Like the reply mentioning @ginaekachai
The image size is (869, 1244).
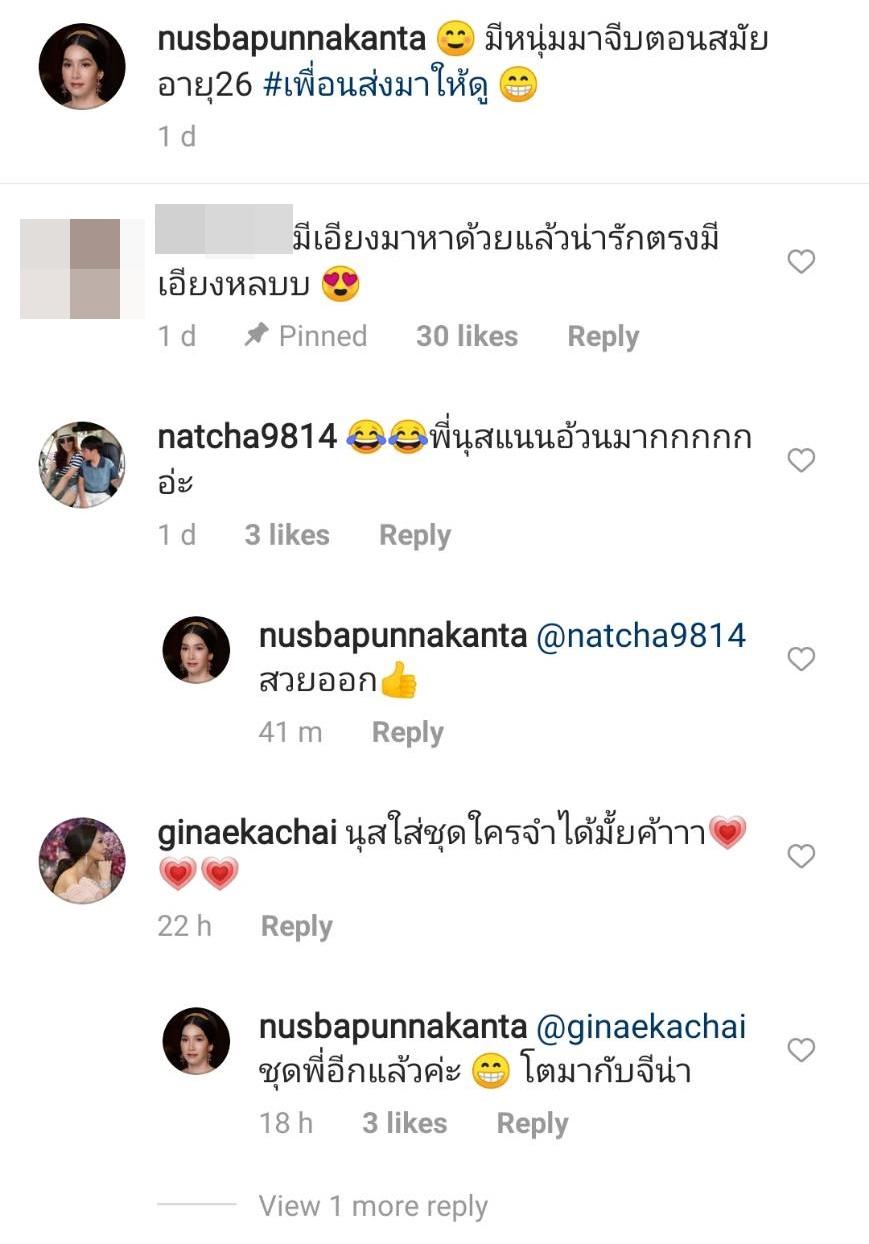point(802,1050)
